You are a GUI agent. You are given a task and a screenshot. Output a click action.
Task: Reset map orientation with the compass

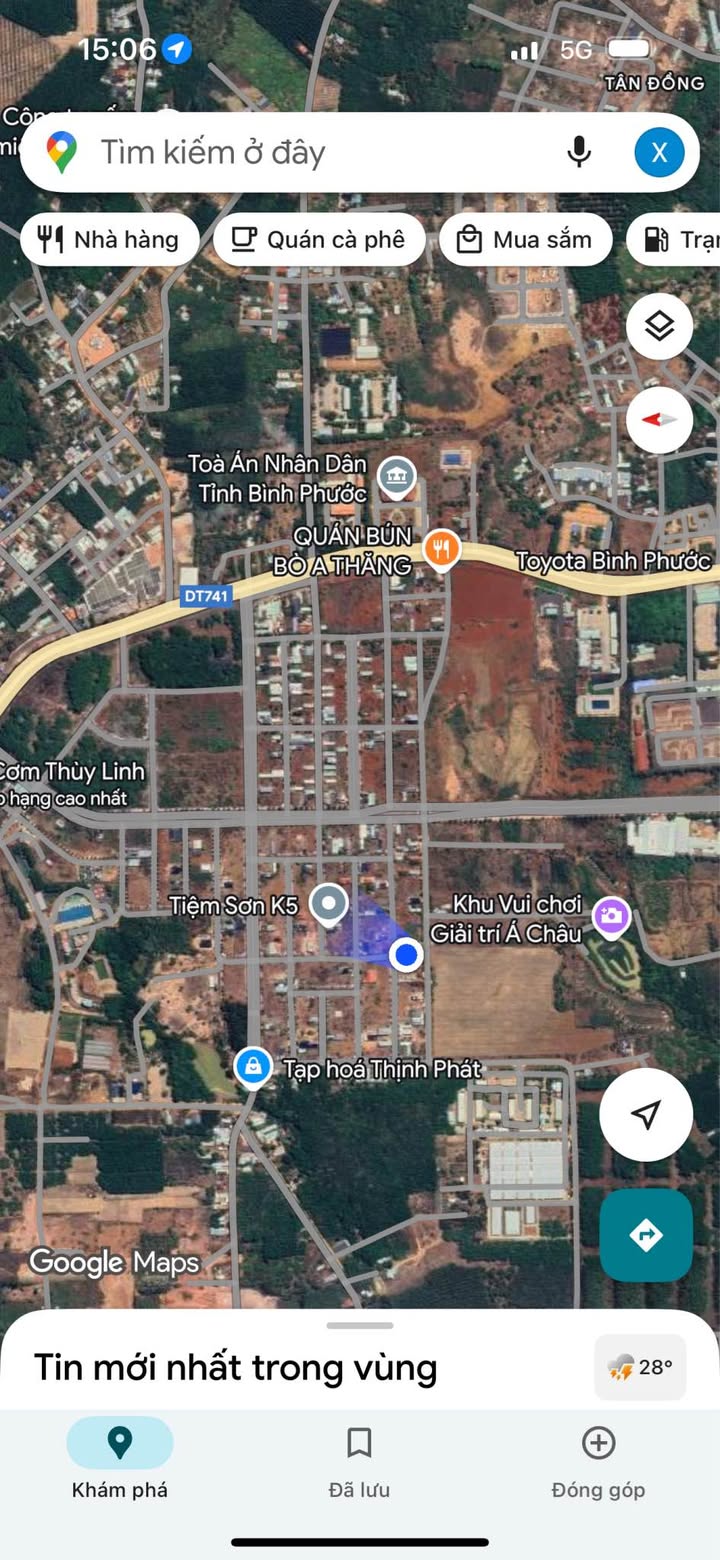point(659,419)
